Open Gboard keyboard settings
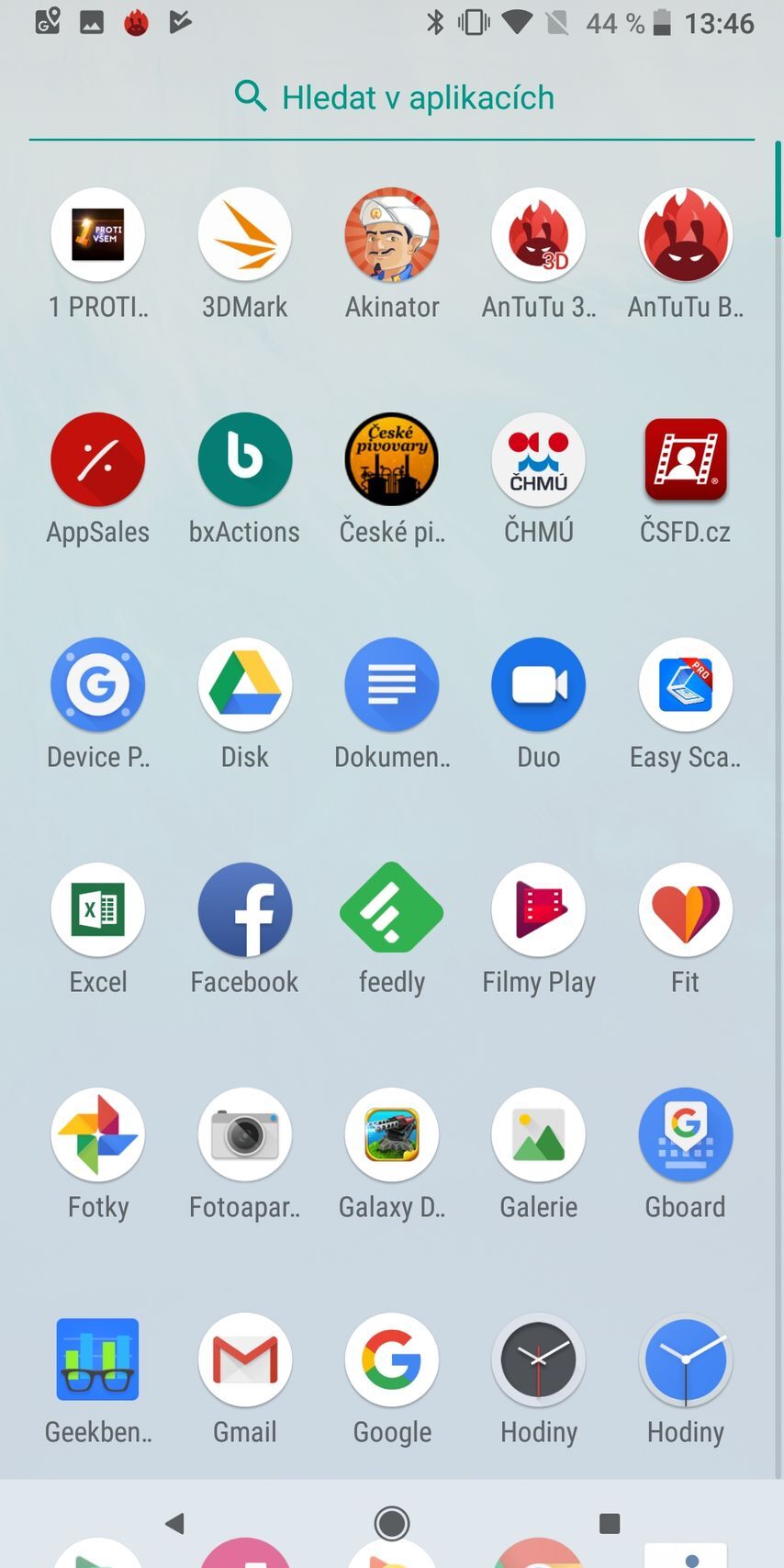784x1568 pixels. click(x=686, y=1134)
